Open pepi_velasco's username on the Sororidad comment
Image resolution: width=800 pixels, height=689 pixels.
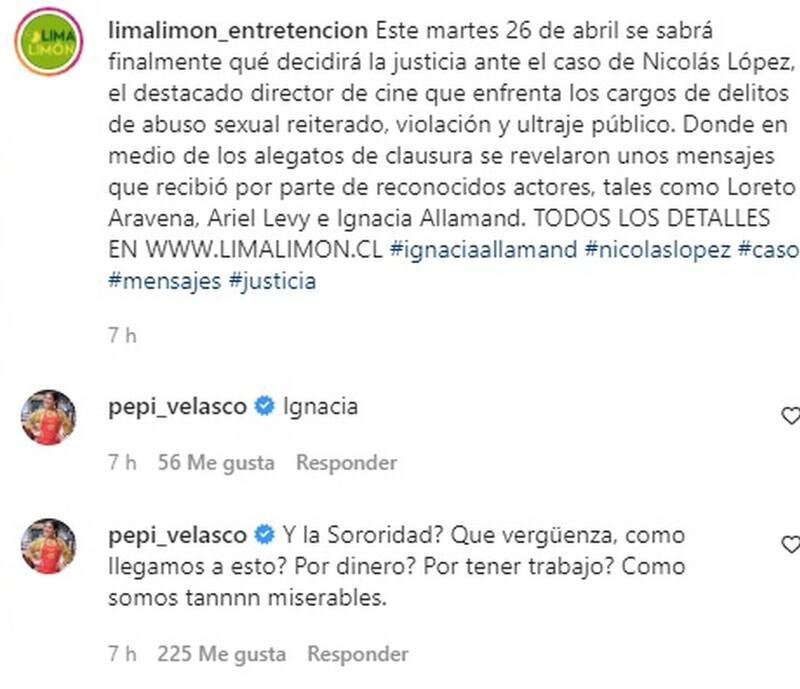(x=177, y=535)
